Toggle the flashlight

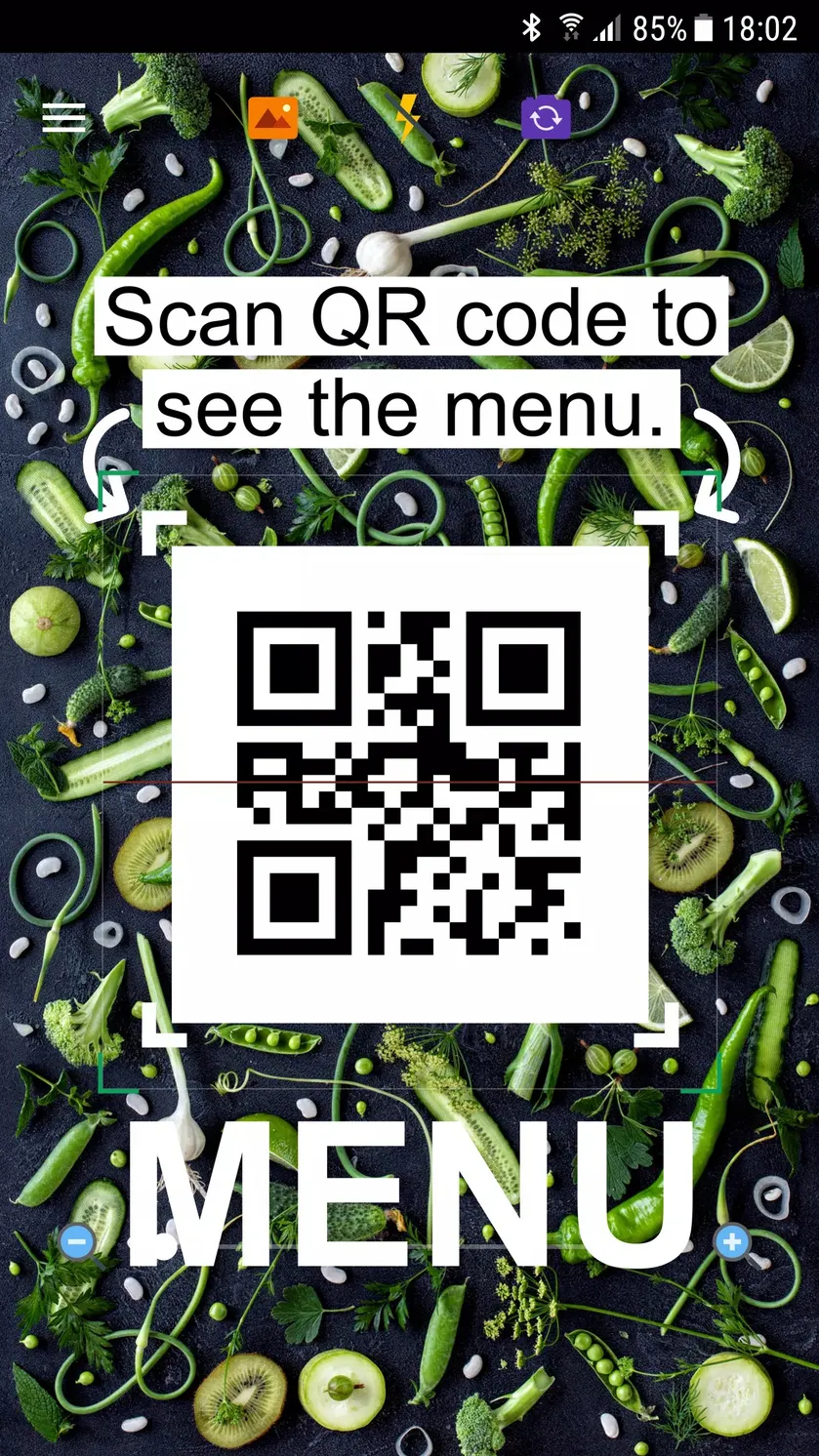[407, 117]
